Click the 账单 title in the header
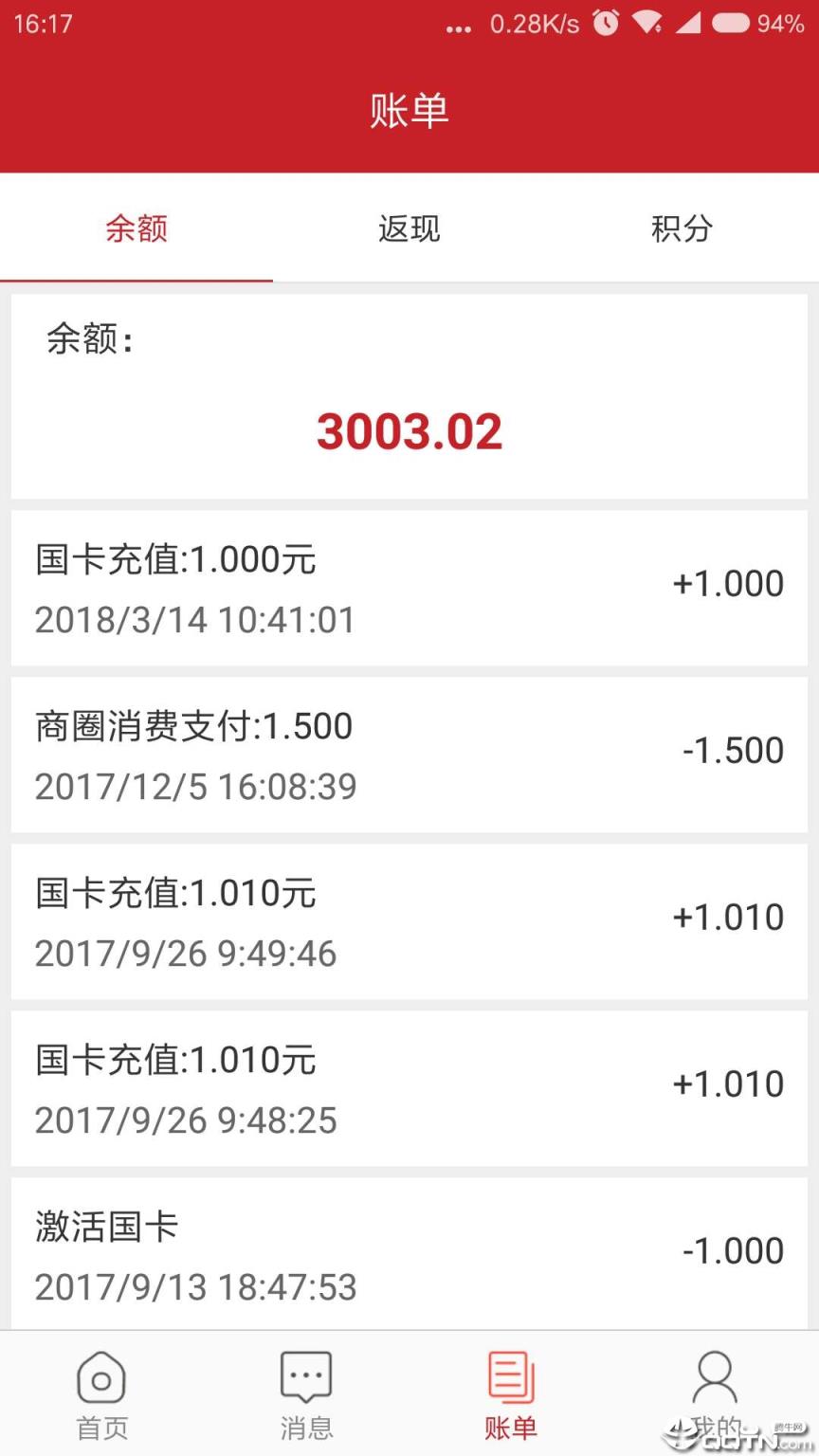This screenshot has width=819, height=1456. point(409,110)
